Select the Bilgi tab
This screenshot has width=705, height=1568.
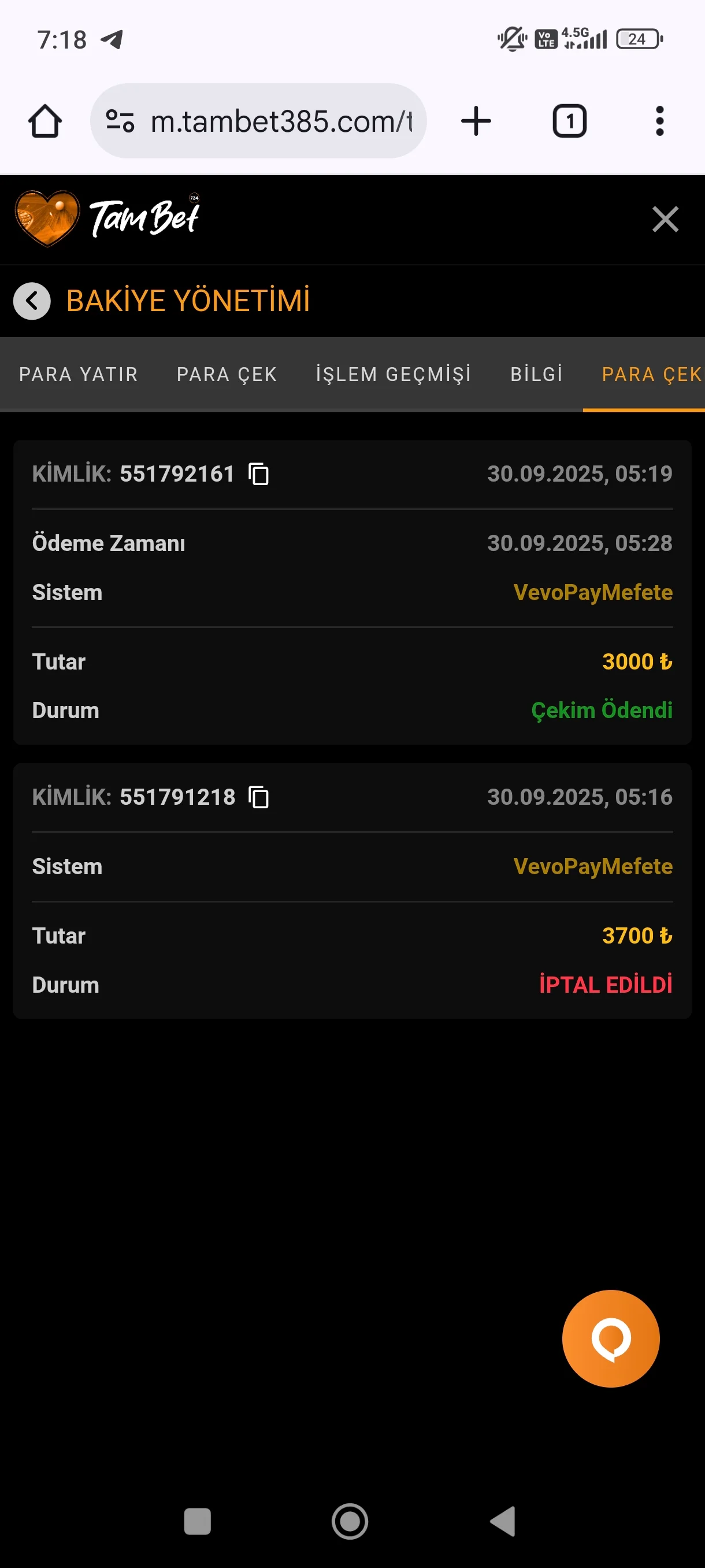click(536, 373)
